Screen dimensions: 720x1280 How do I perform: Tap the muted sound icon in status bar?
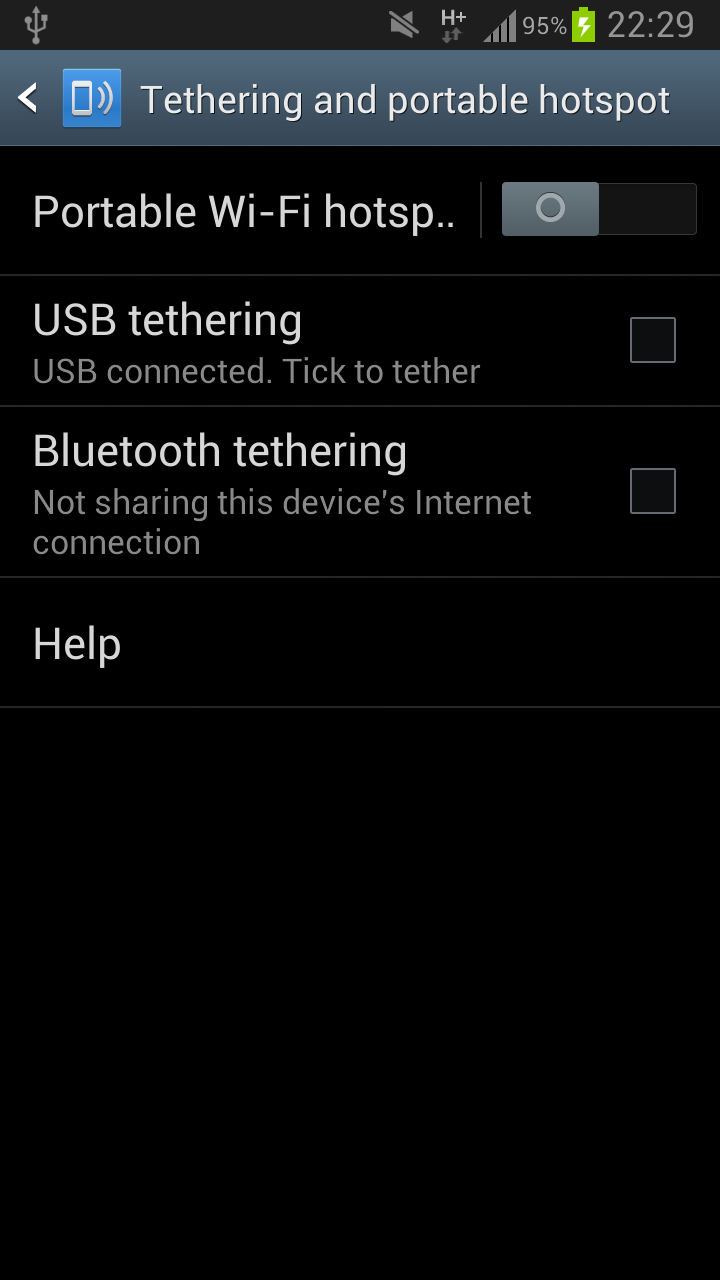tap(404, 22)
